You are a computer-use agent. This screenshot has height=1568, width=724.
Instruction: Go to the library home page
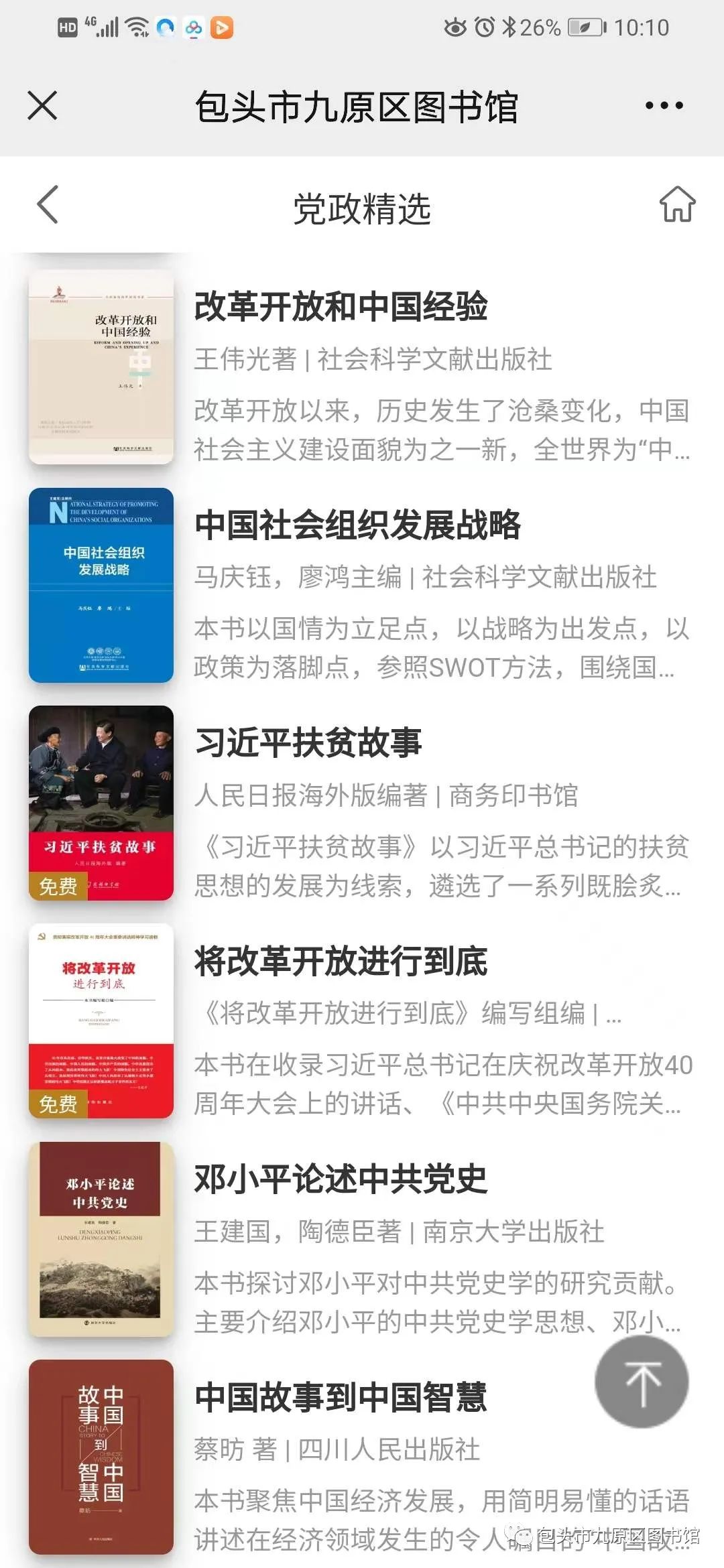tap(677, 204)
